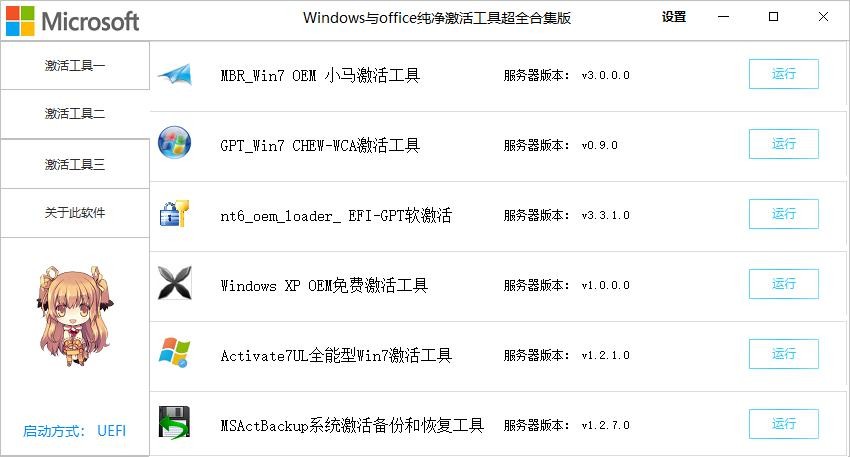Open 关于此软件 section
This screenshot has width=850, height=457.
pyautogui.click(x=75, y=213)
